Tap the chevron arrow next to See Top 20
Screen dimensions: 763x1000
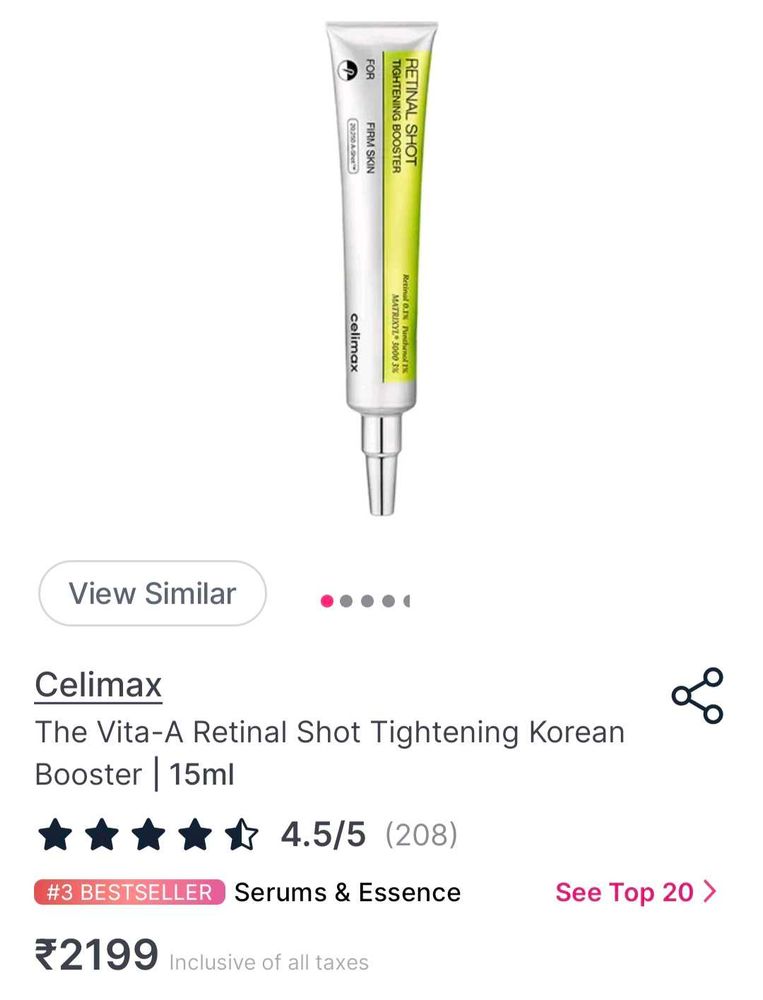pos(712,892)
